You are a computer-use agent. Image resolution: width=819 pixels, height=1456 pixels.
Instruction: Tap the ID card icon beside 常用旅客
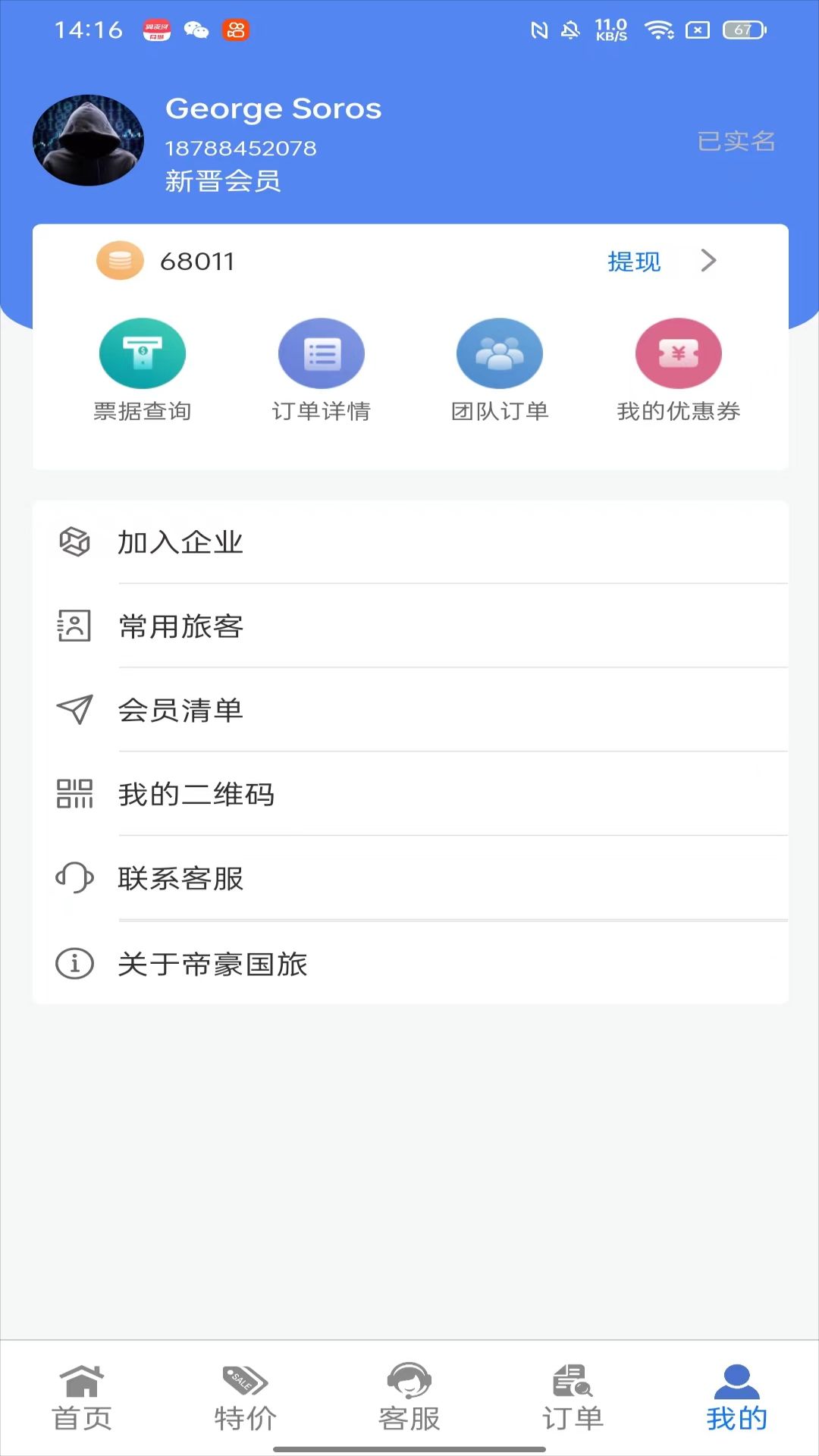click(x=73, y=626)
